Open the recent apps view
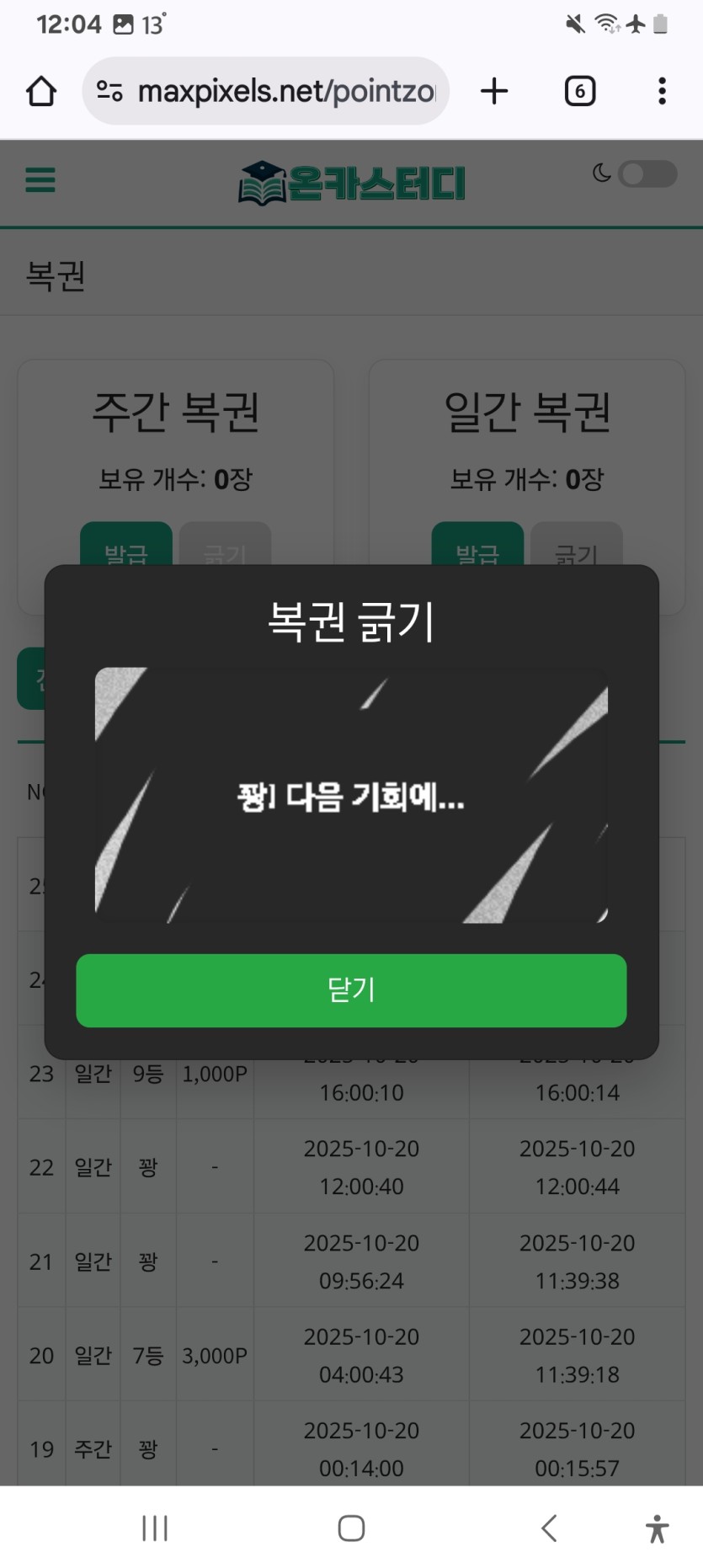The width and height of the screenshot is (703, 1568). click(x=155, y=1528)
